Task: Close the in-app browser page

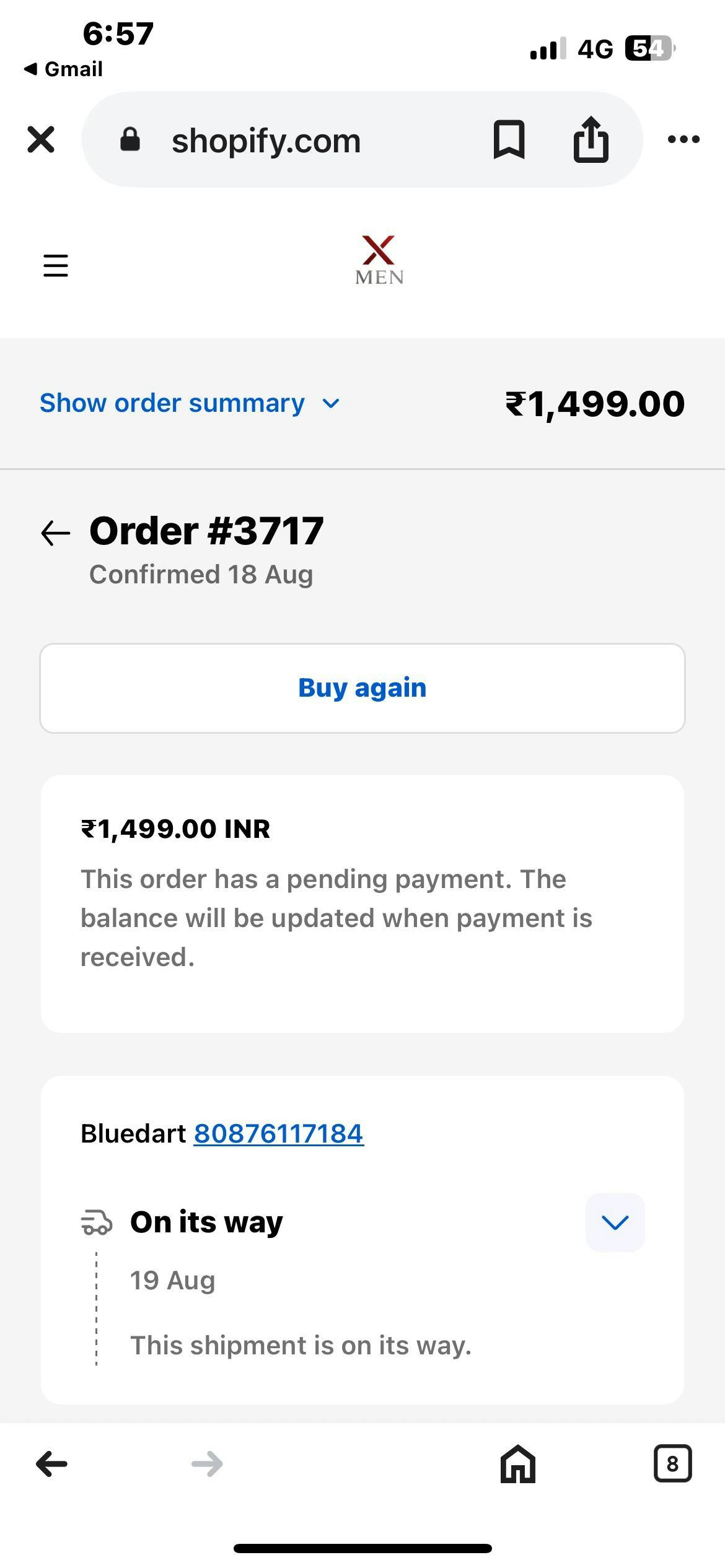Action: (x=41, y=139)
